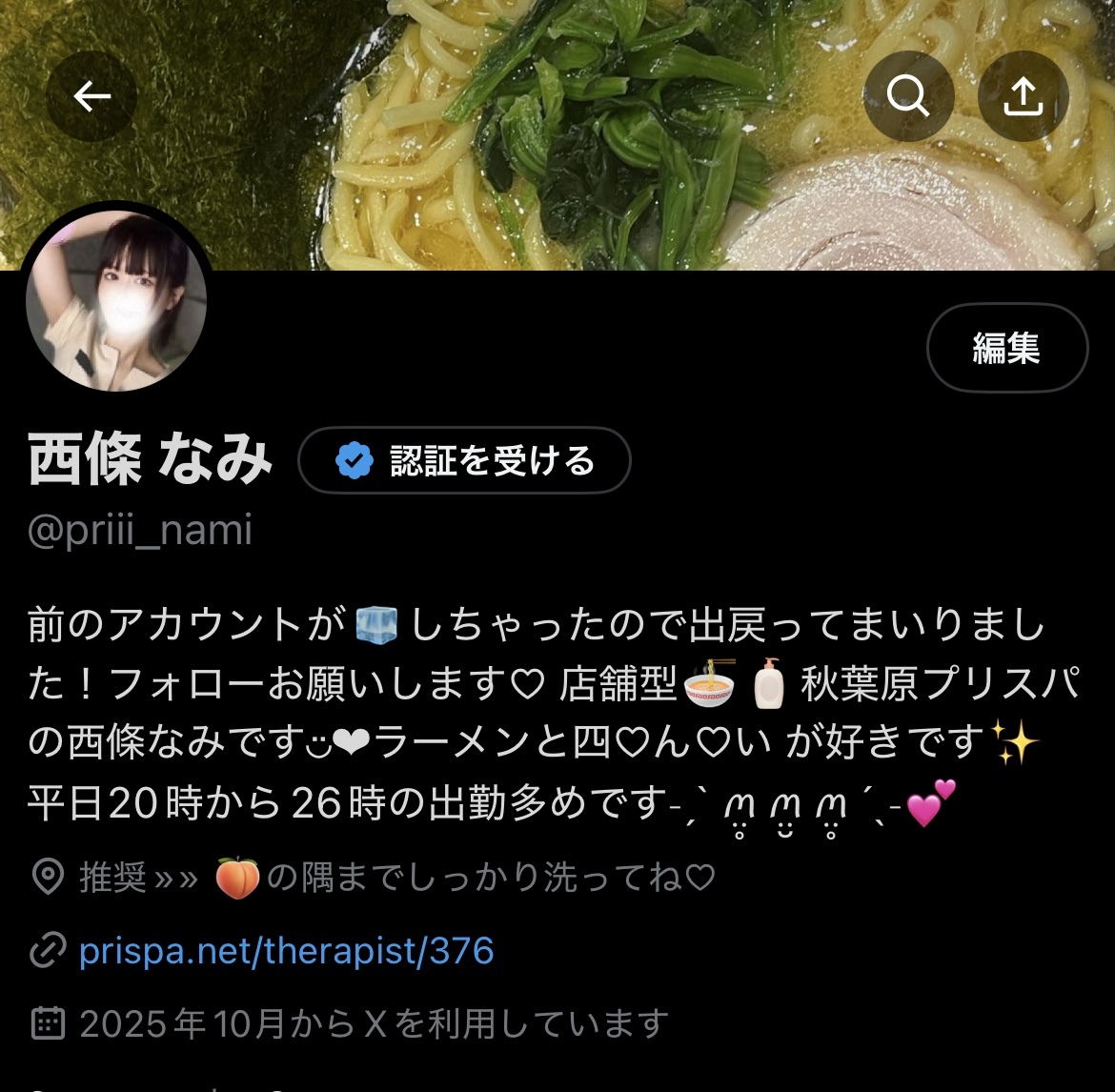Tap the 認証を受ける verification button
1115x1092 pixels.
click(x=464, y=461)
